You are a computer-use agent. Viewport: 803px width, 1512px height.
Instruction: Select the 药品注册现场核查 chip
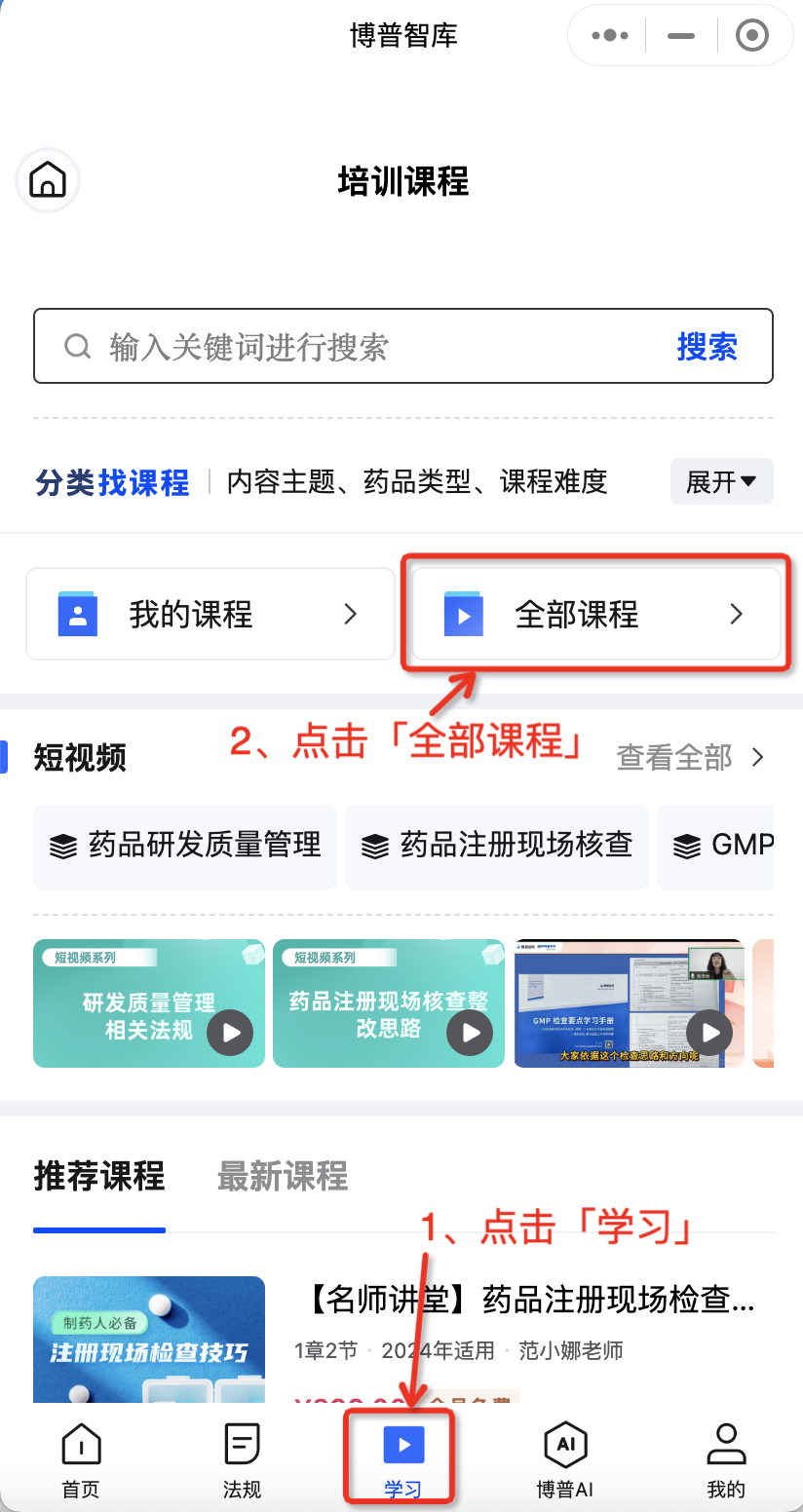pos(497,846)
